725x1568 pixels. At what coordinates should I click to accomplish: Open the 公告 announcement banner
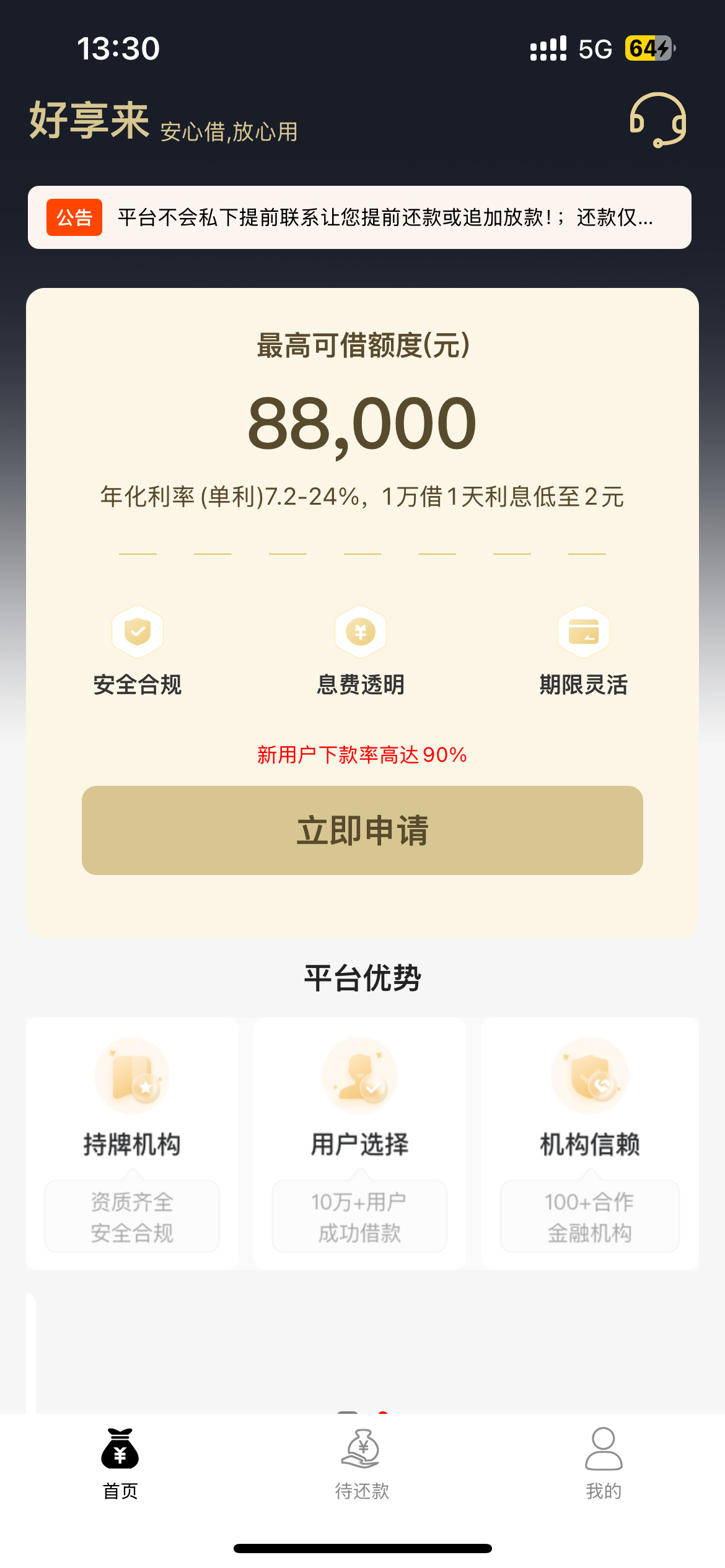click(x=359, y=217)
